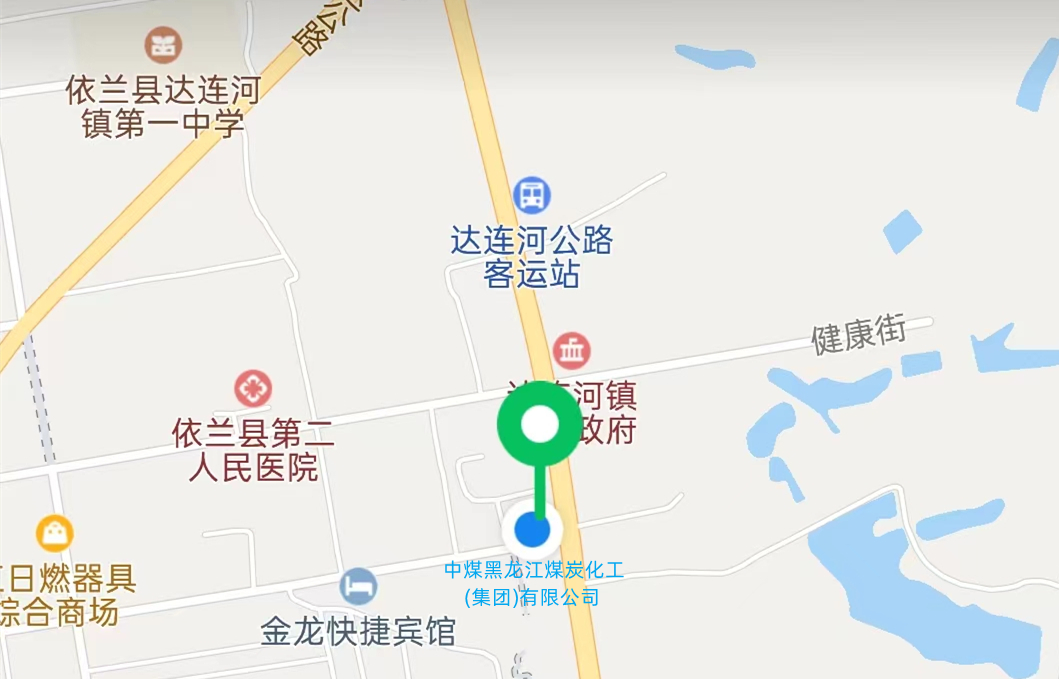Tap the 达连河公路客运站 bus station marker
Screen dimensions: 1059x679
532,194
